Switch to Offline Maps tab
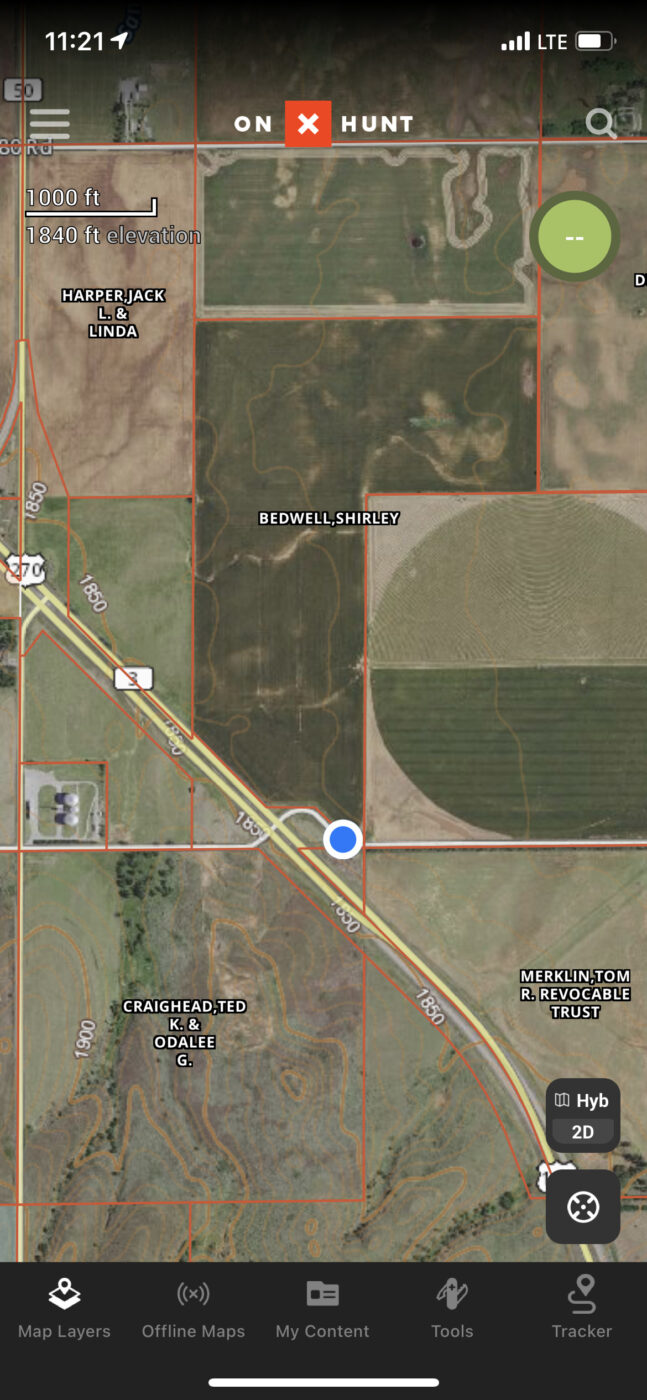The height and width of the screenshot is (1400, 647). point(193,1310)
